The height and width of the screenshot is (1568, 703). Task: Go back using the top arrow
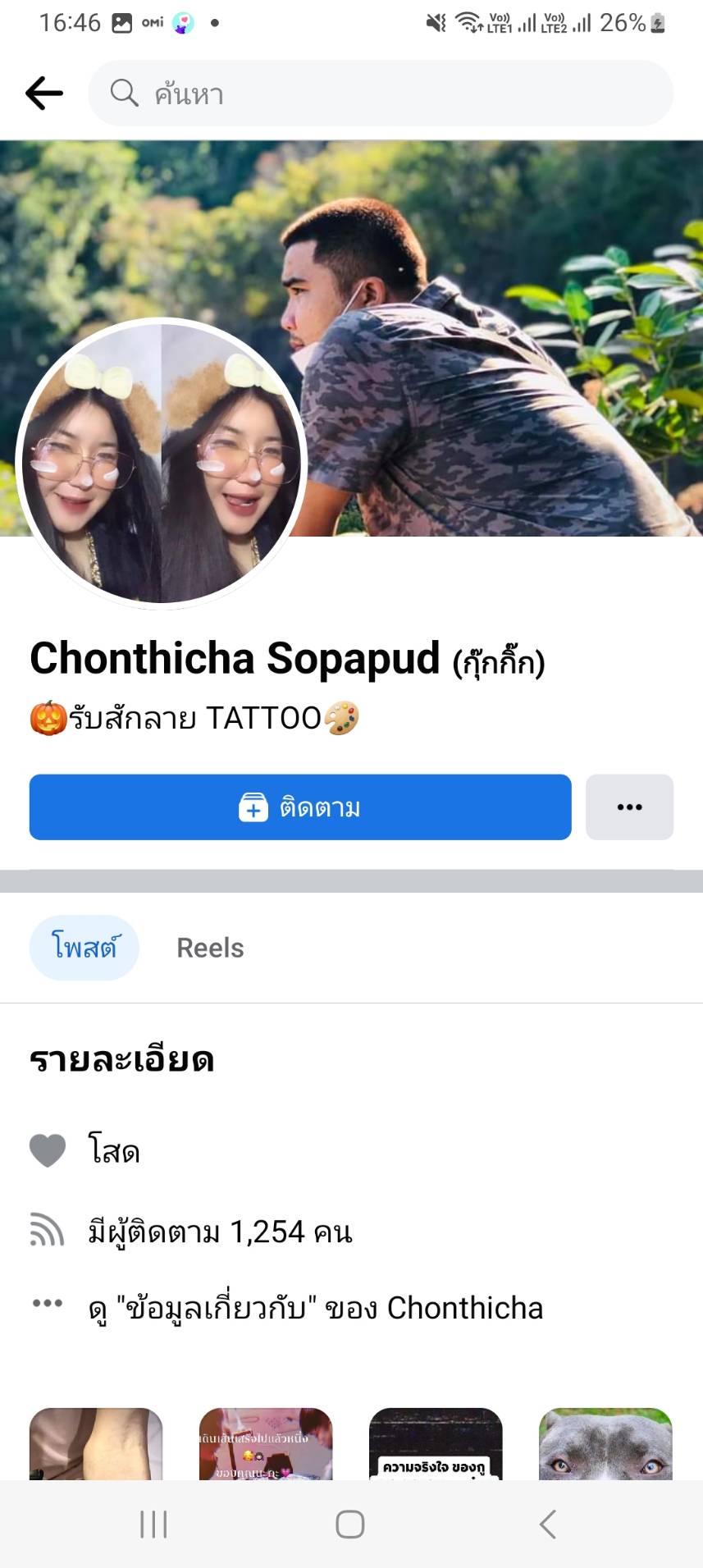(x=44, y=94)
